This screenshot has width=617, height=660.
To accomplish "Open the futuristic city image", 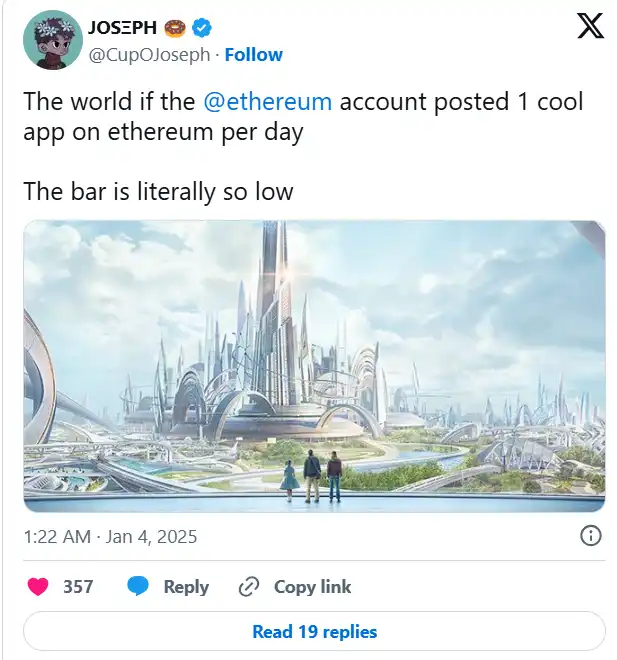I will pyautogui.click(x=314, y=366).
